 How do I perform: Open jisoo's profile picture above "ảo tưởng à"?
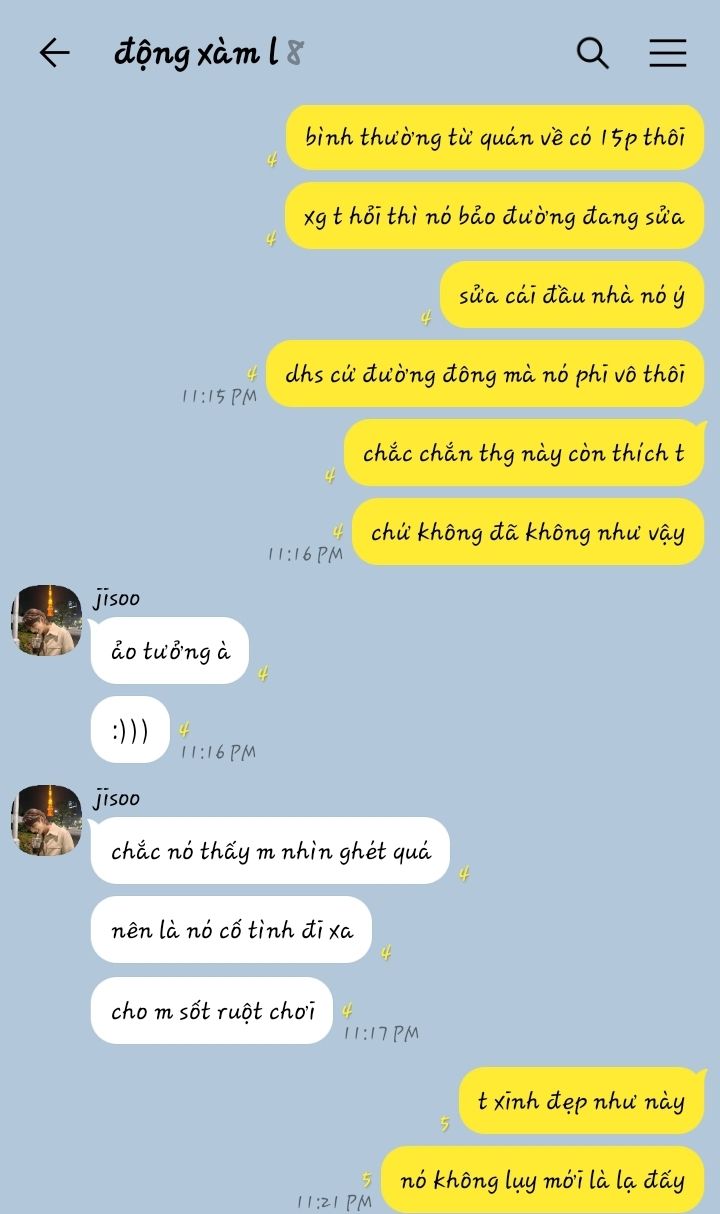pyautogui.click(x=47, y=620)
